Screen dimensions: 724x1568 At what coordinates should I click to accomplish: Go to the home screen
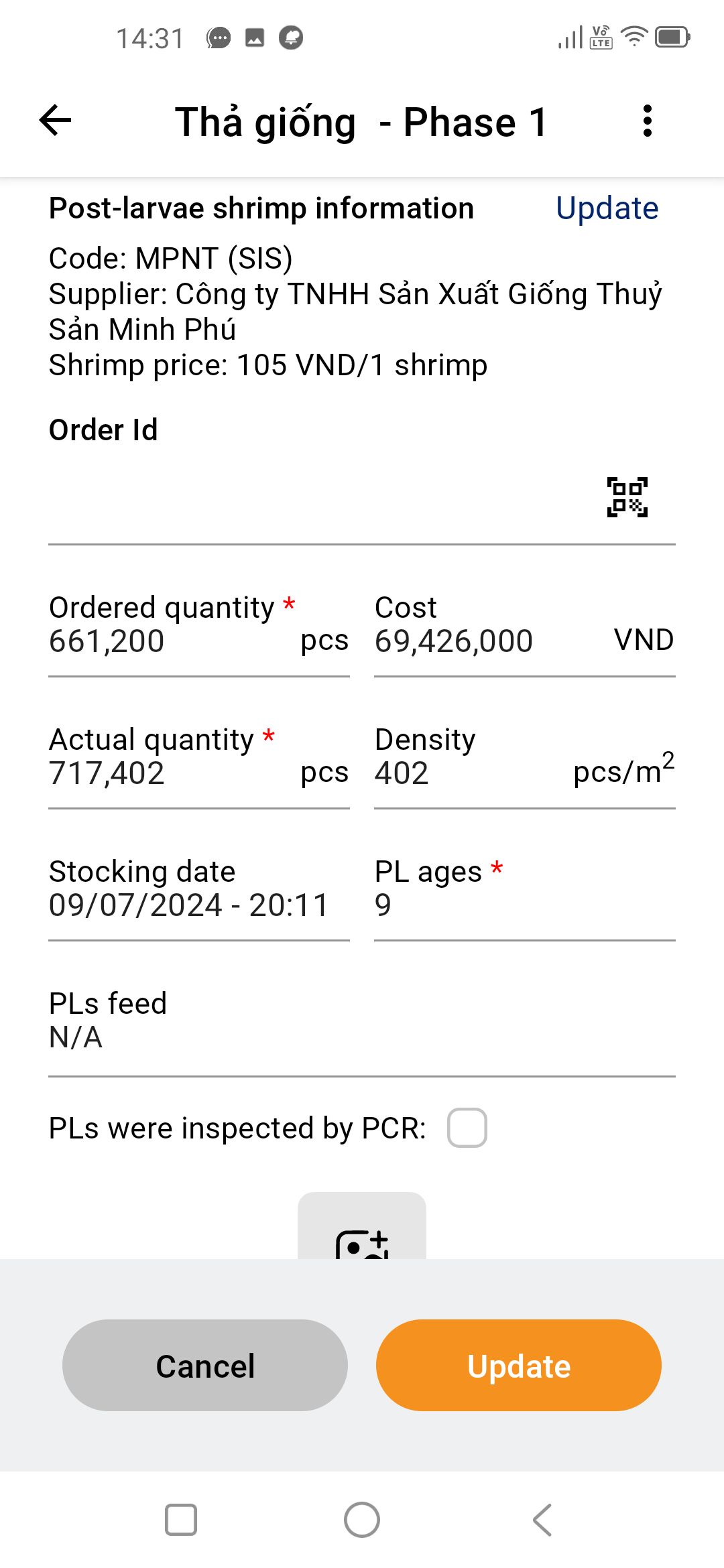(362, 1520)
